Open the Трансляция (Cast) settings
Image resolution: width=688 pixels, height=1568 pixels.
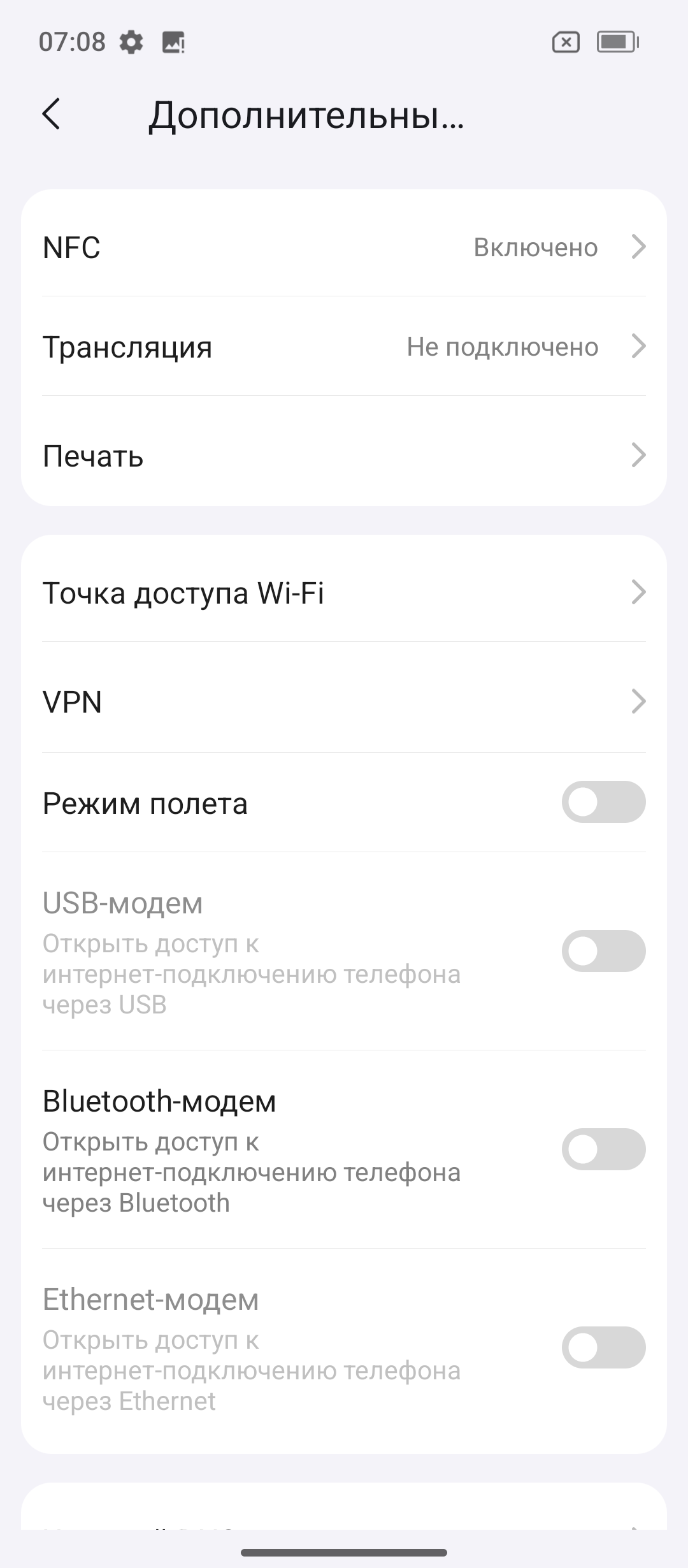point(344,347)
